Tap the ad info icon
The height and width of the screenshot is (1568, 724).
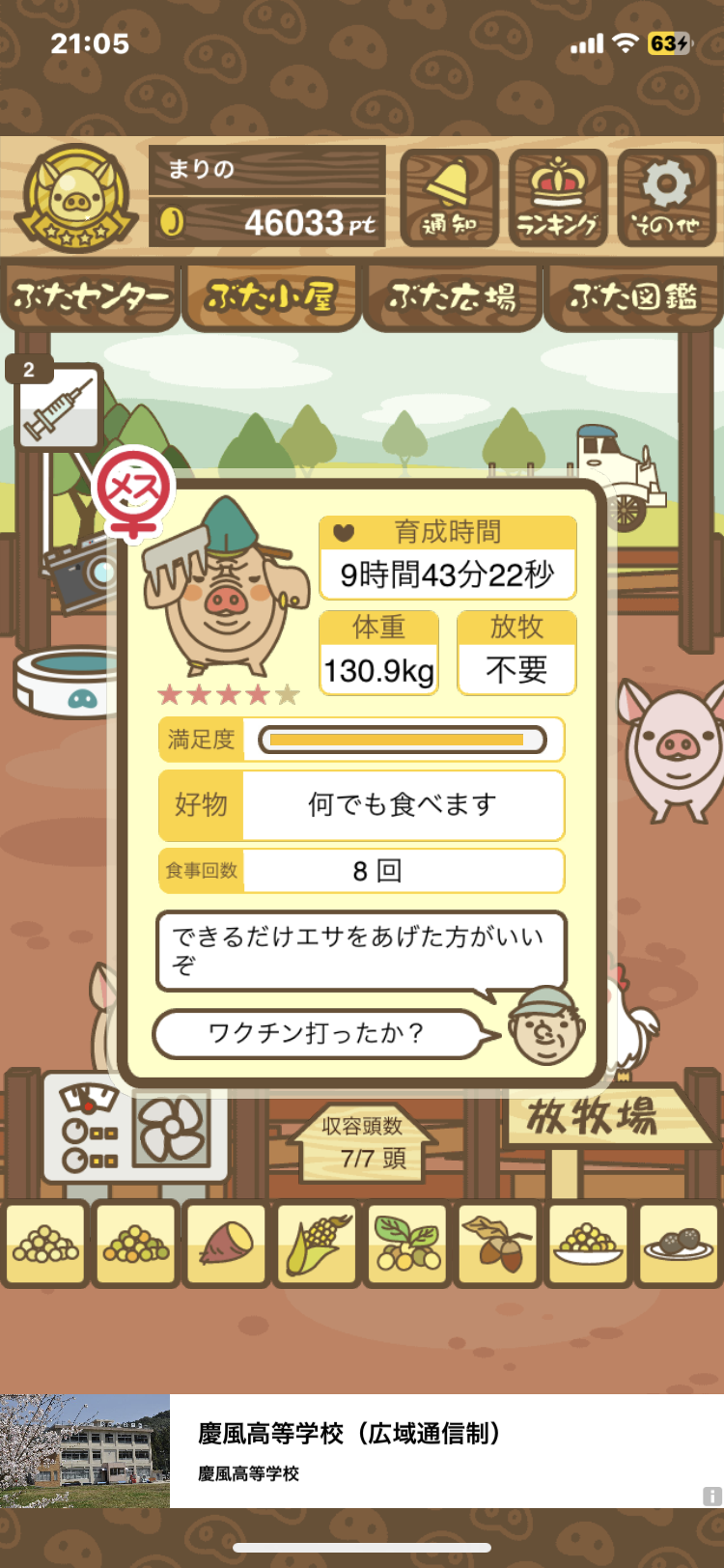[x=712, y=1497]
